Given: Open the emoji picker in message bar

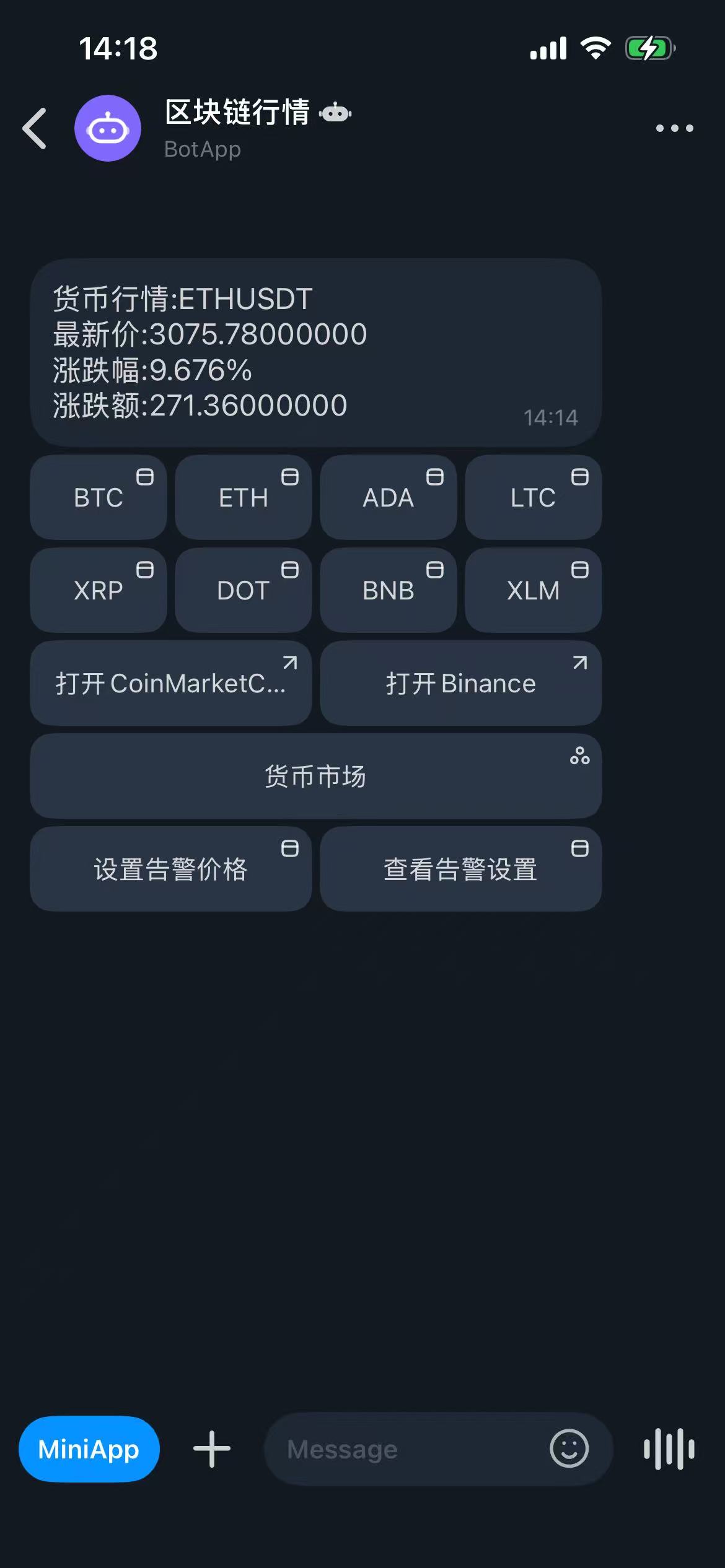Looking at the screenshot, I should coord(568,1449).
